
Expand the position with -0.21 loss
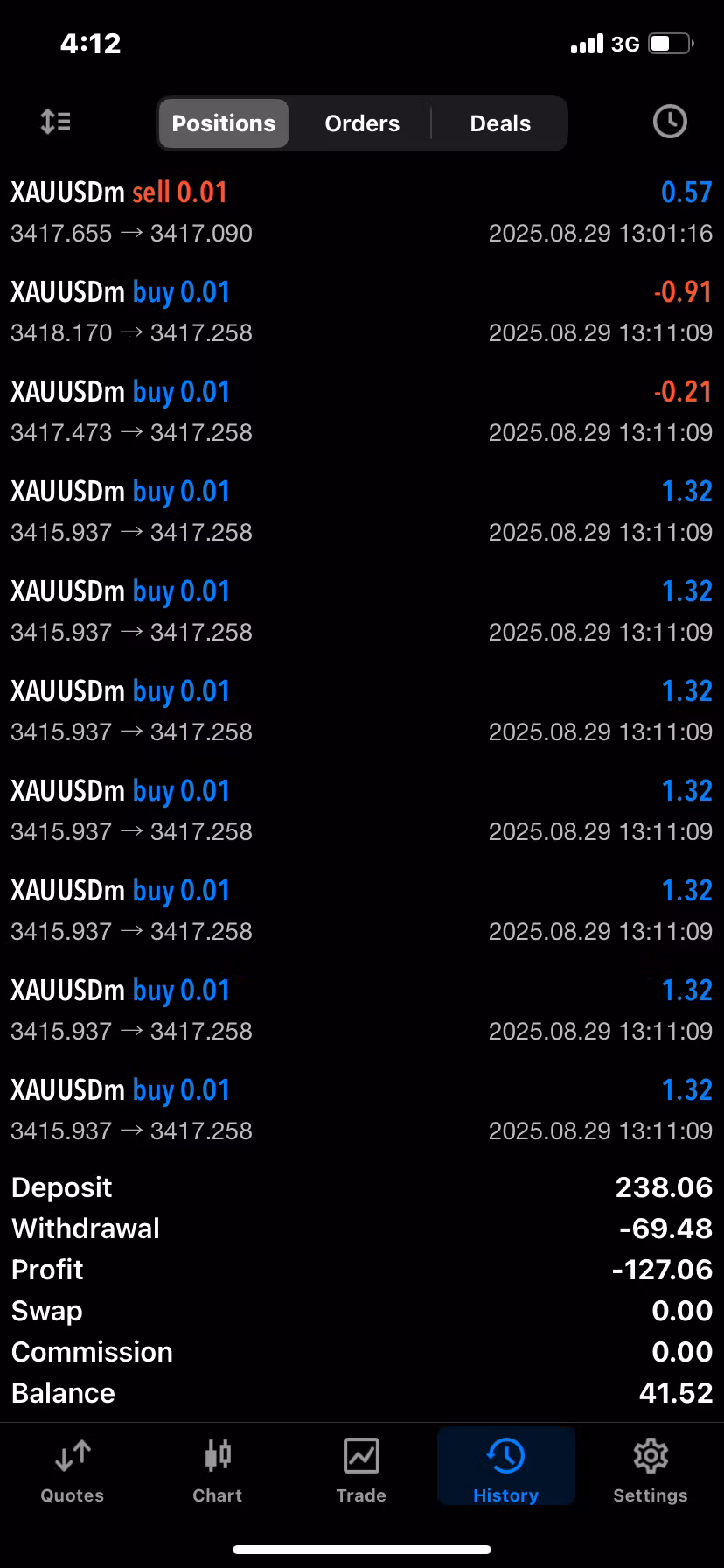tap(361, 412)
